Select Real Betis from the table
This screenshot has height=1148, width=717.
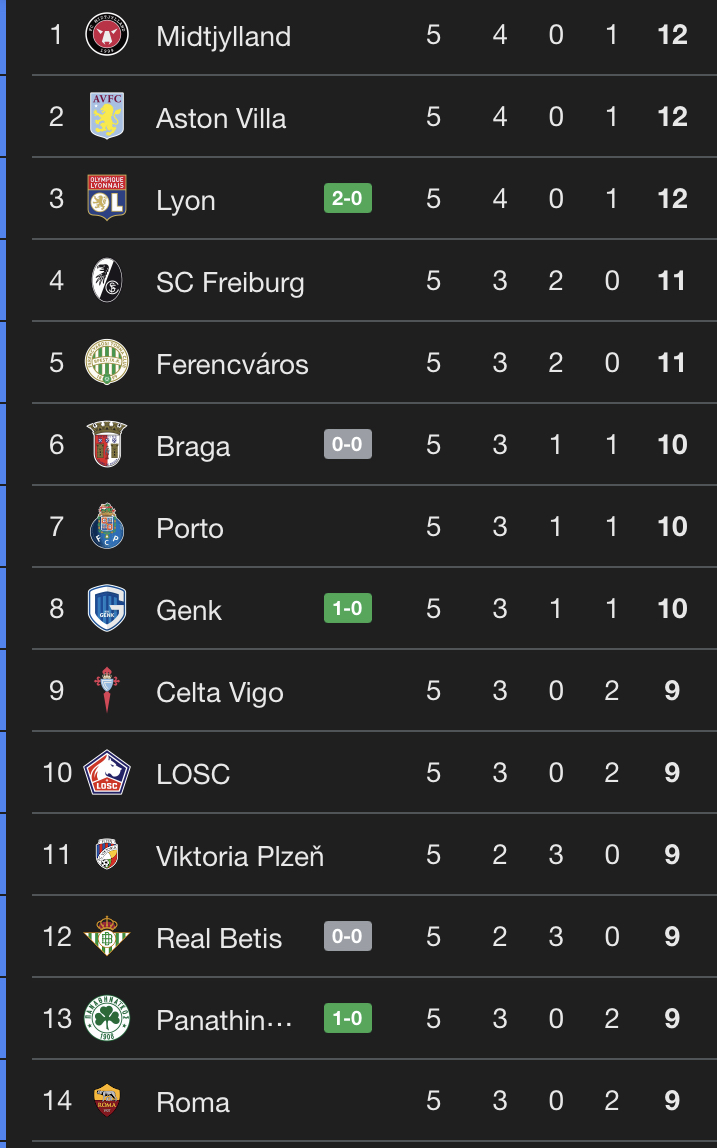click(219, 938)
